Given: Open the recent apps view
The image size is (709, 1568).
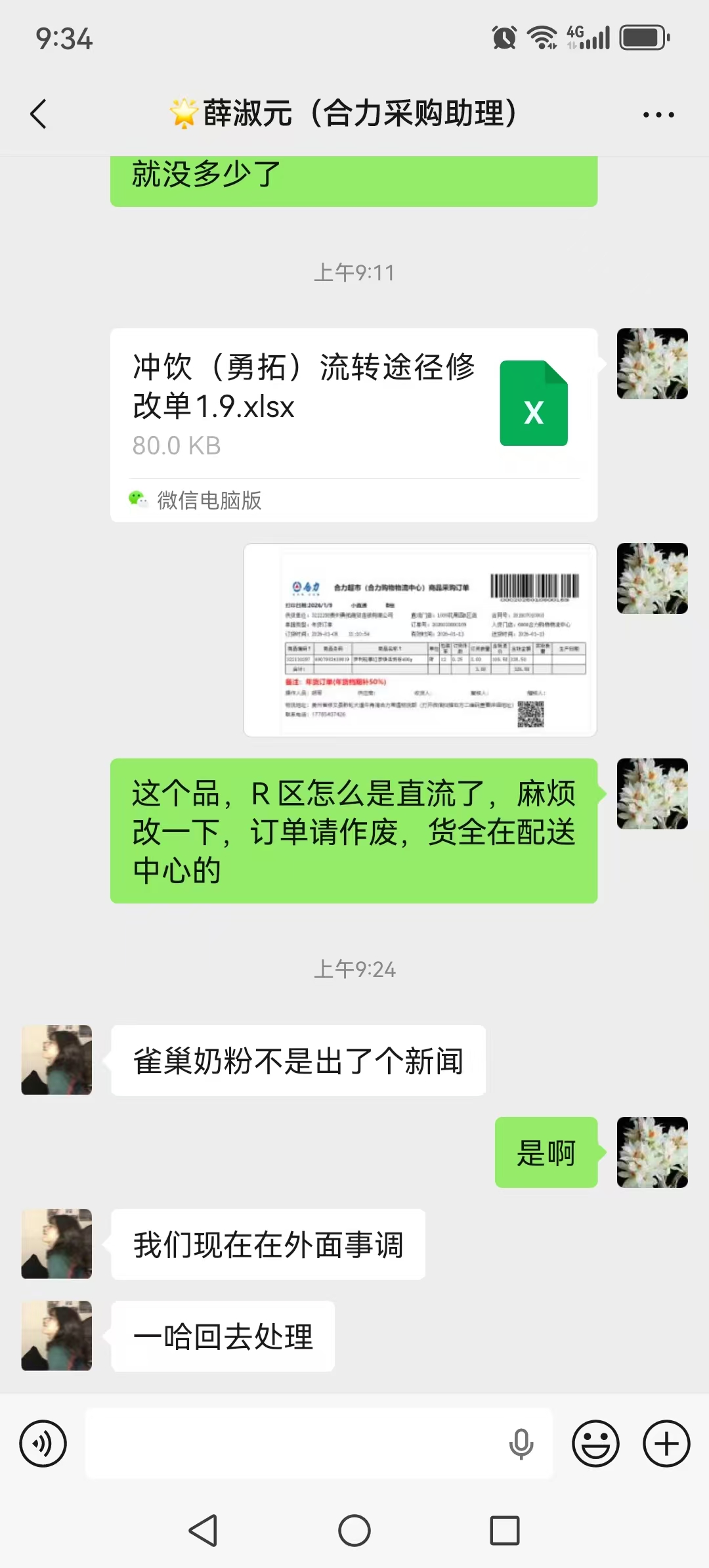Looking at the screenshot, I should (504, 1531).
